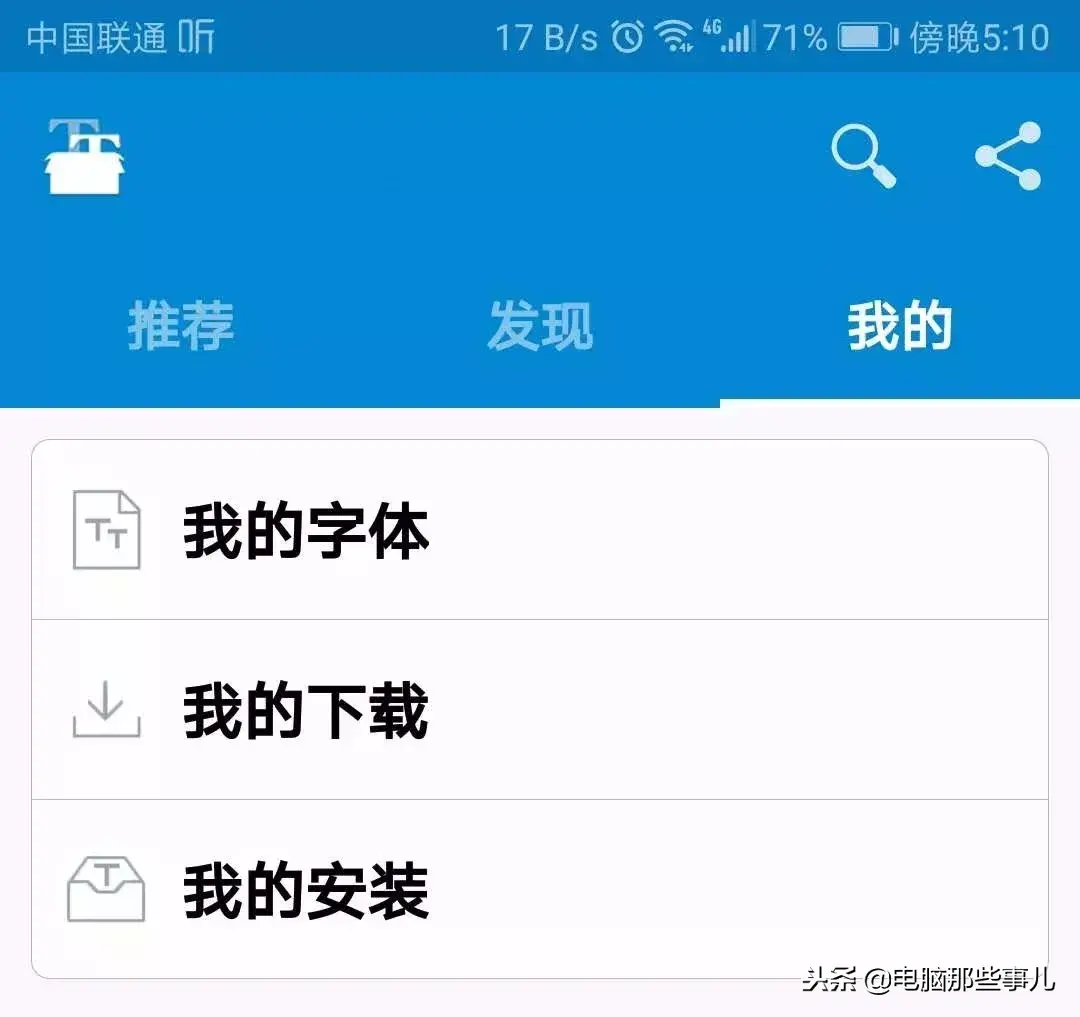Tap the share icon in app bar
The width and height of the screenshot is (1080, 1017).
[1008, 156]
